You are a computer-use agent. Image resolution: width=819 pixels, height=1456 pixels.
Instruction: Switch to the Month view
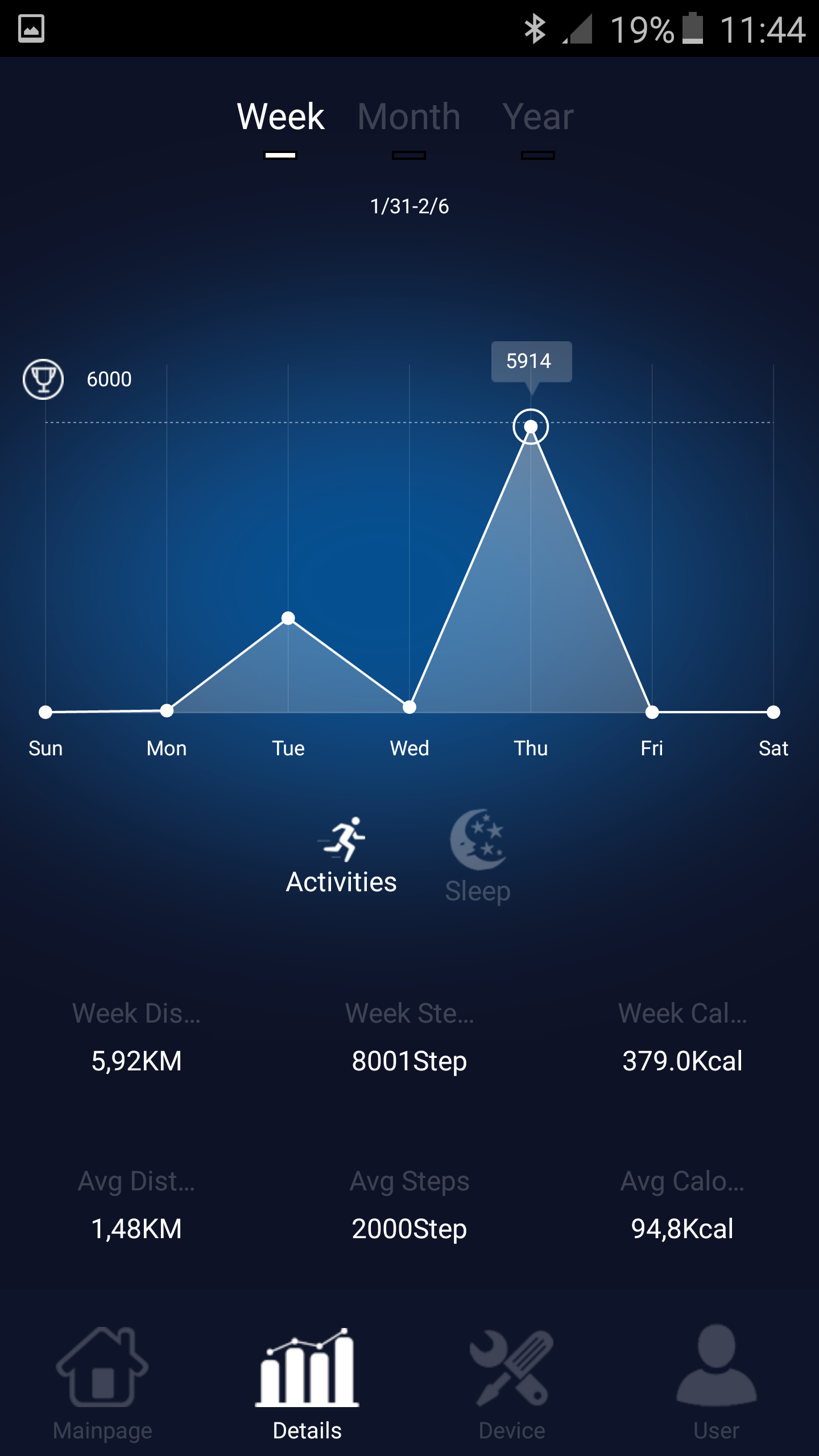coord(408,118)
